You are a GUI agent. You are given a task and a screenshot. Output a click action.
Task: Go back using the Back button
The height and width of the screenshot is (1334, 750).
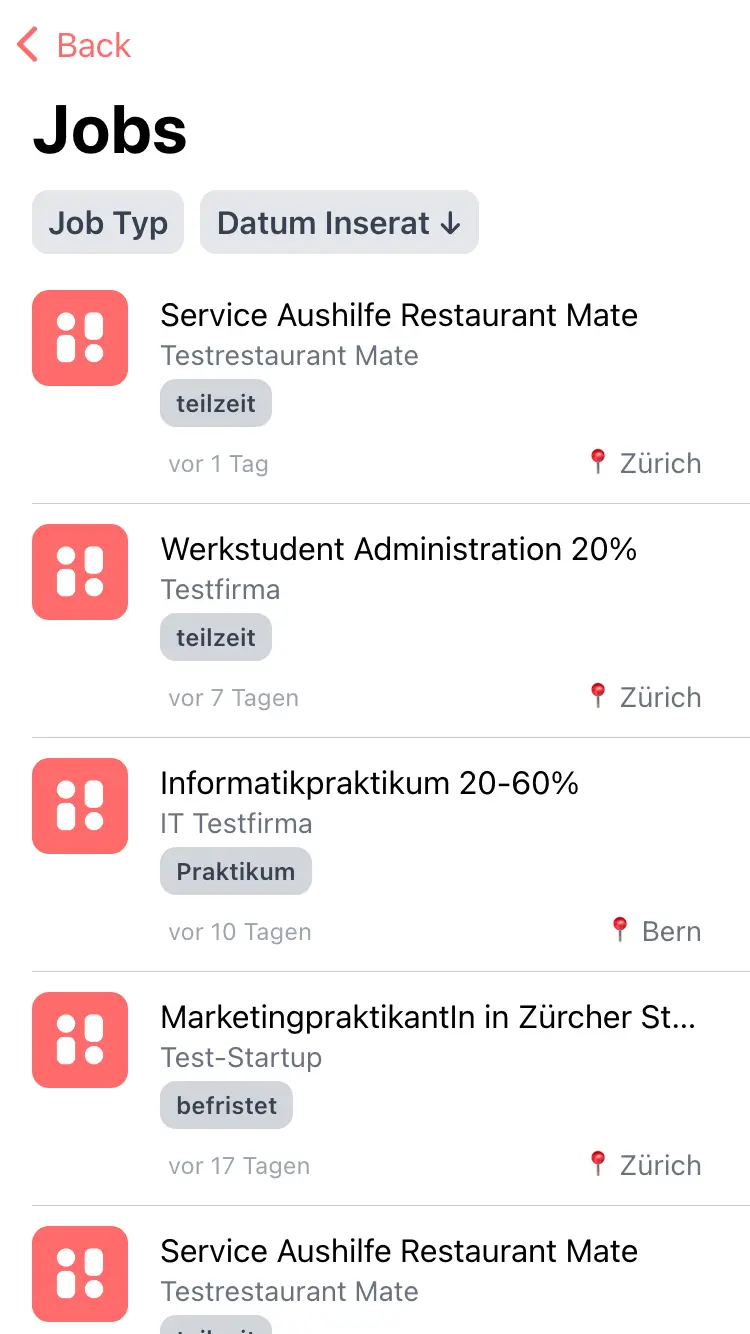(74, 45)
